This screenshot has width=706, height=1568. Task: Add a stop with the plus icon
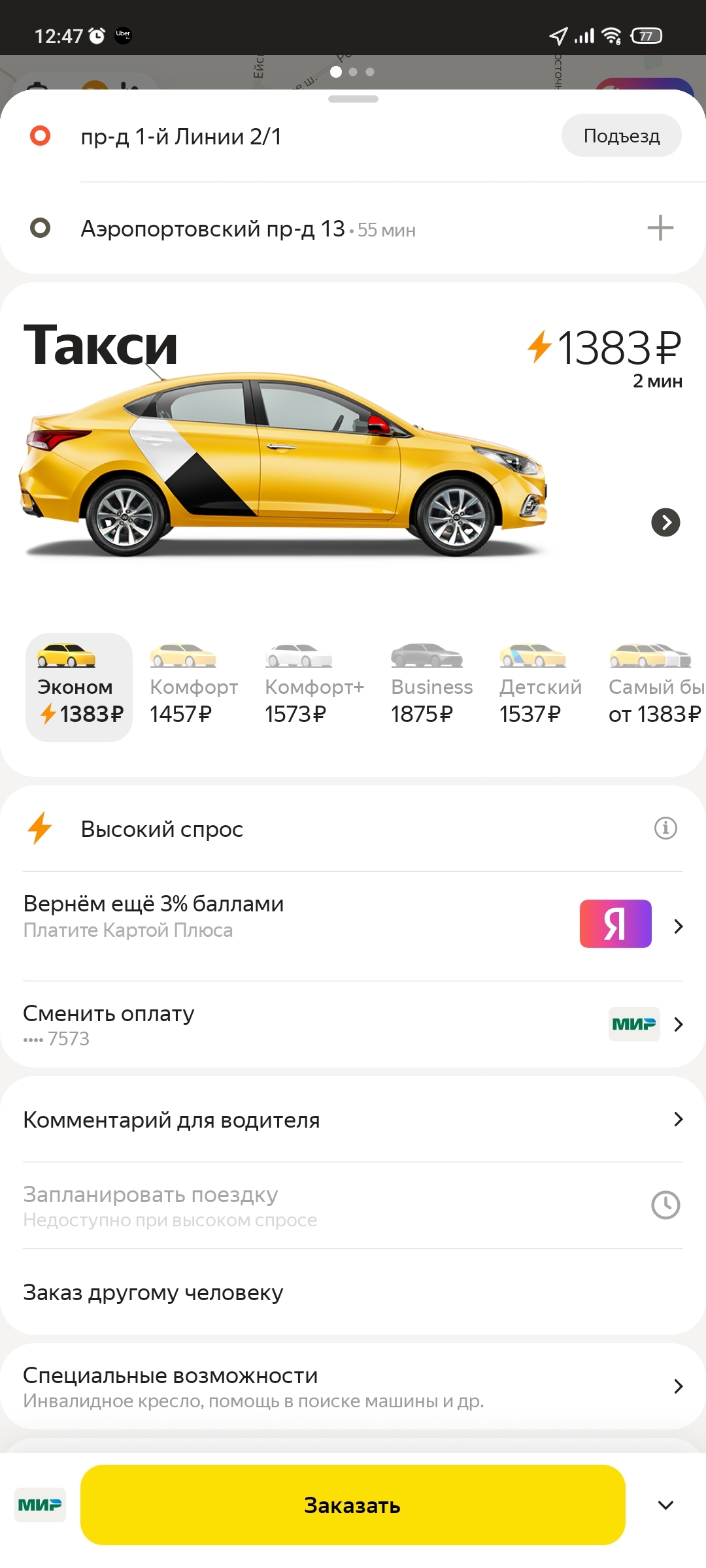coord(660,228)
